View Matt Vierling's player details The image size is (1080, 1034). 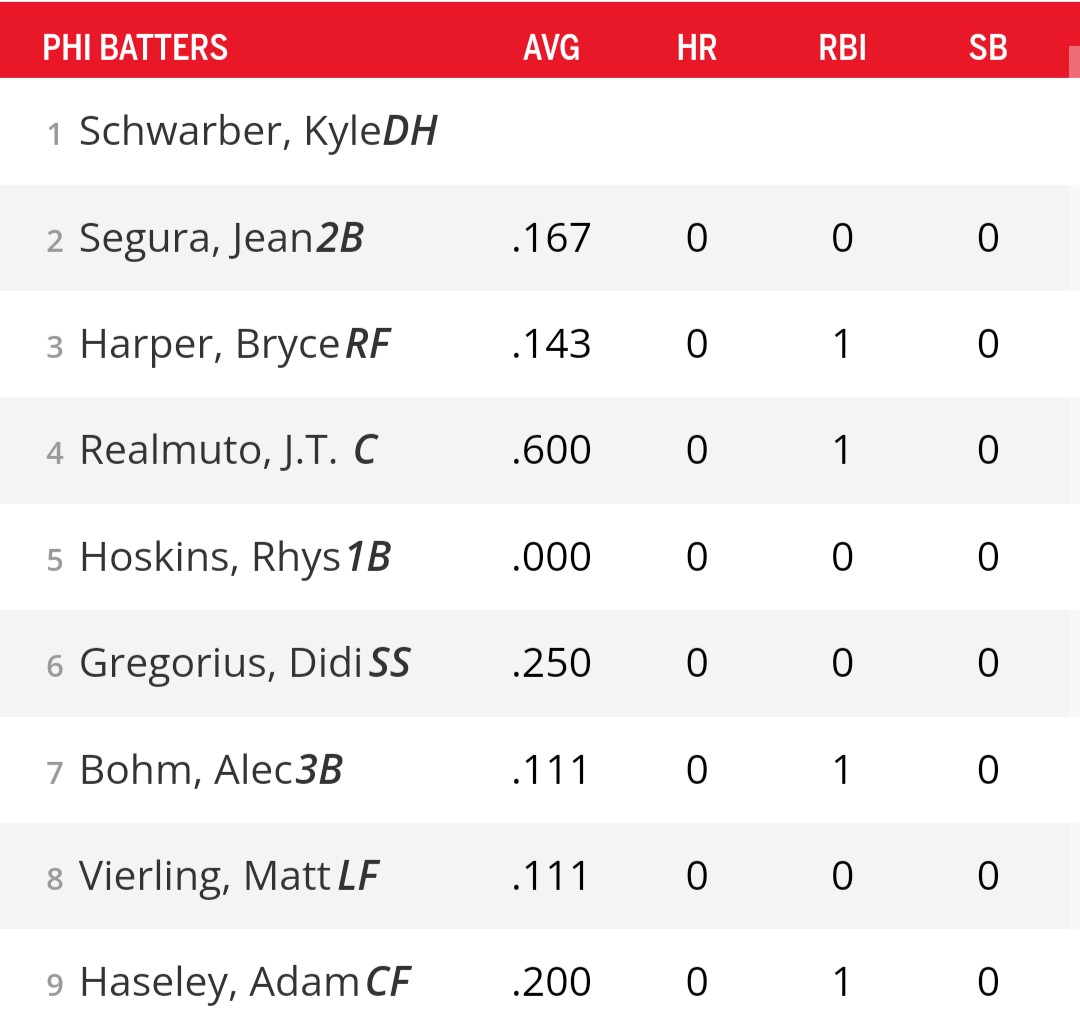205,876
